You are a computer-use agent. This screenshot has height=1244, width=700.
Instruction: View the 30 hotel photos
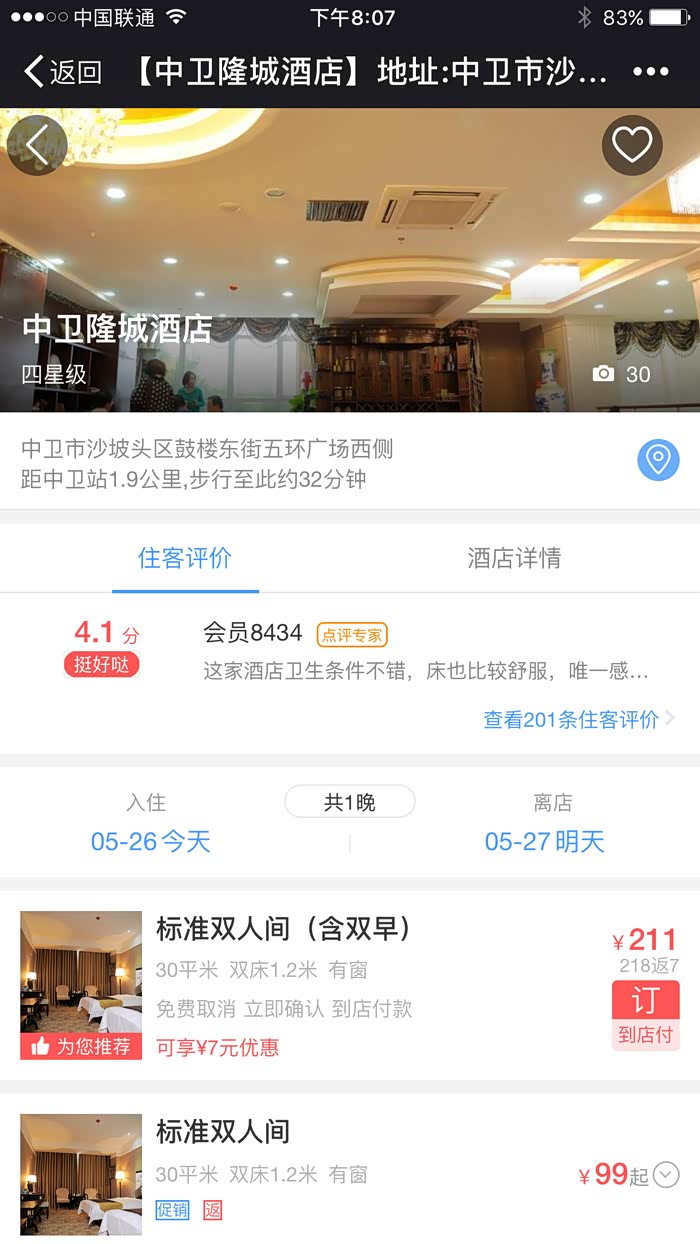point(622,374)
